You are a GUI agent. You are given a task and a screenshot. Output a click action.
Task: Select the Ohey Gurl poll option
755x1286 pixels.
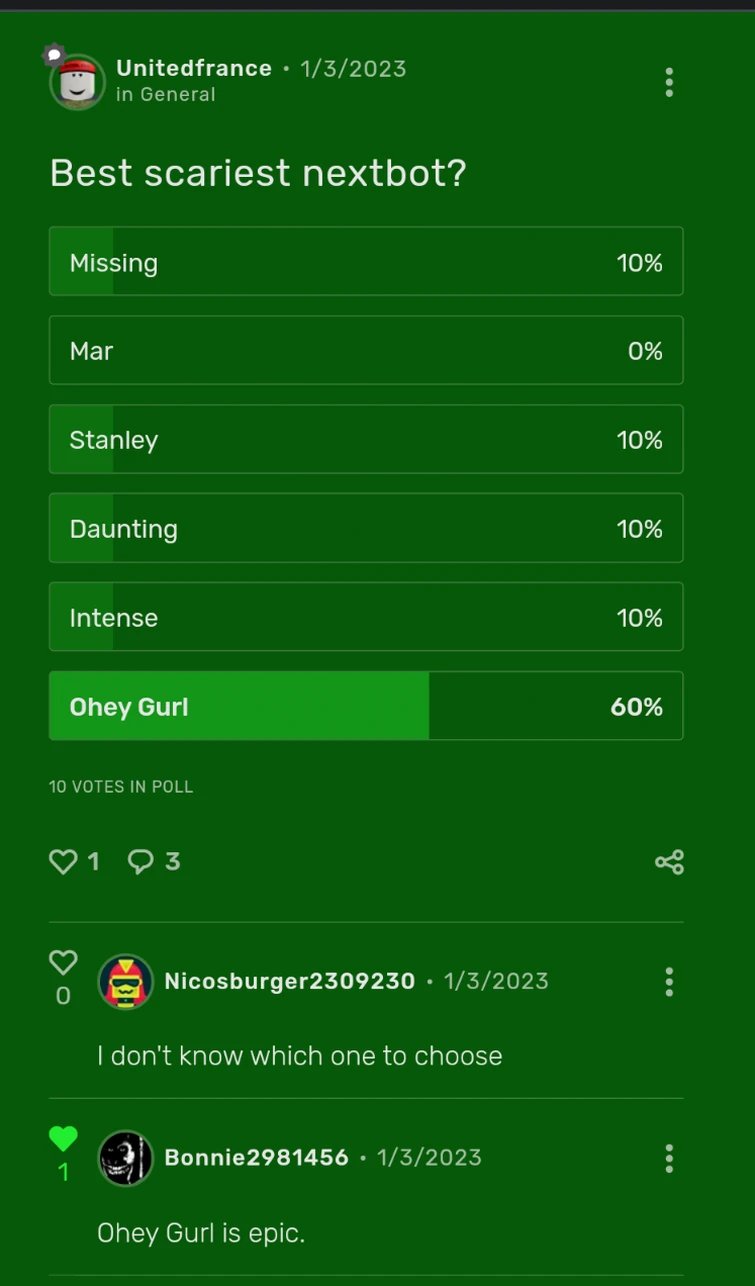[x=366, y=707]
